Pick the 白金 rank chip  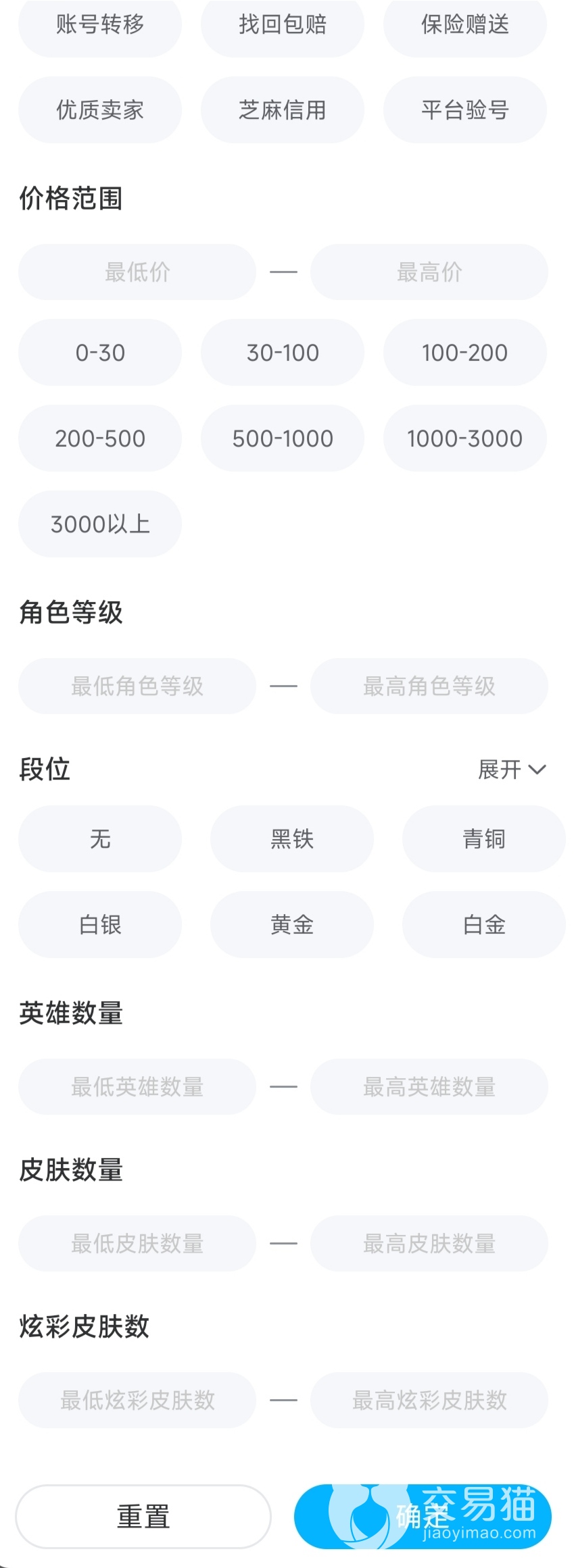pyautogui.click(x=484, y=925)
